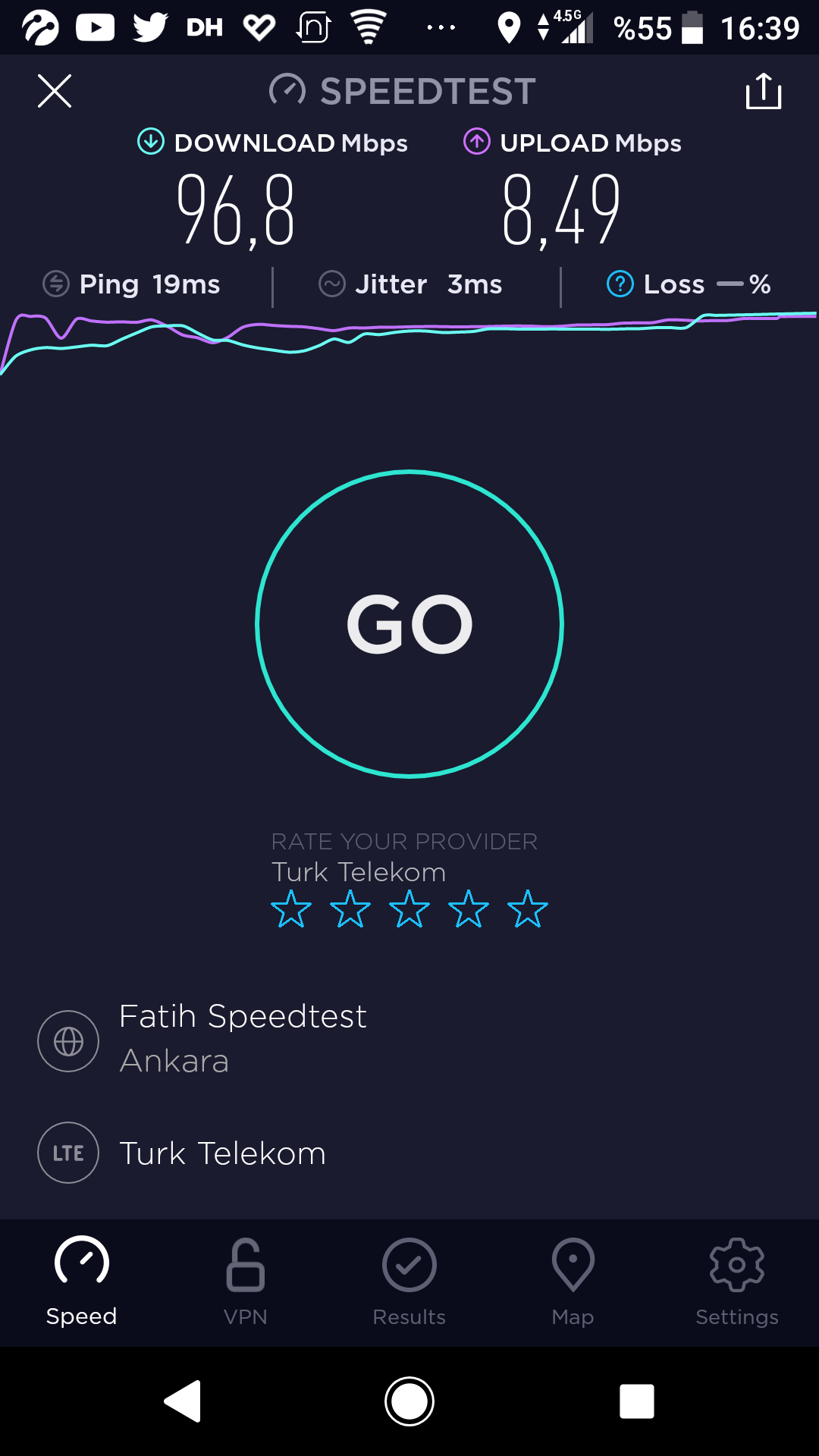Rate Turk Telekom one star
This screenshot has width=819, height=1456.
(x=291, y=909)
